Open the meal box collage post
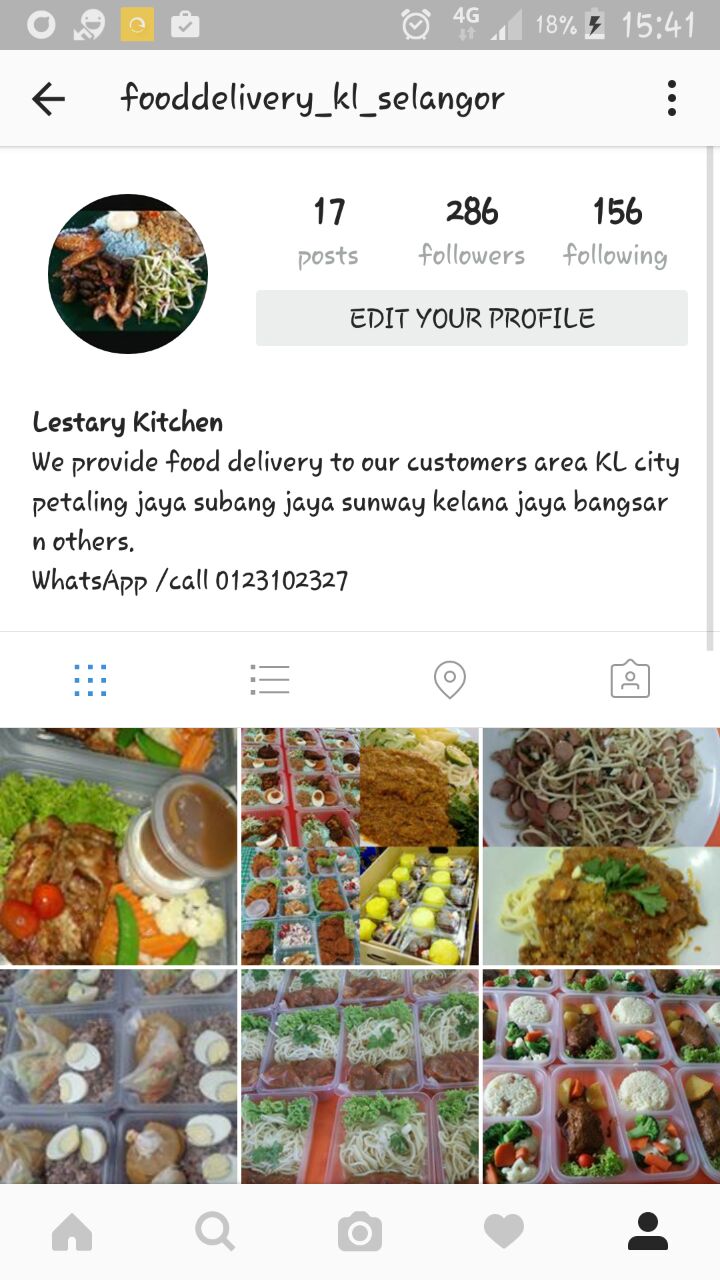 pyautogui.click(x=360, y=846)
